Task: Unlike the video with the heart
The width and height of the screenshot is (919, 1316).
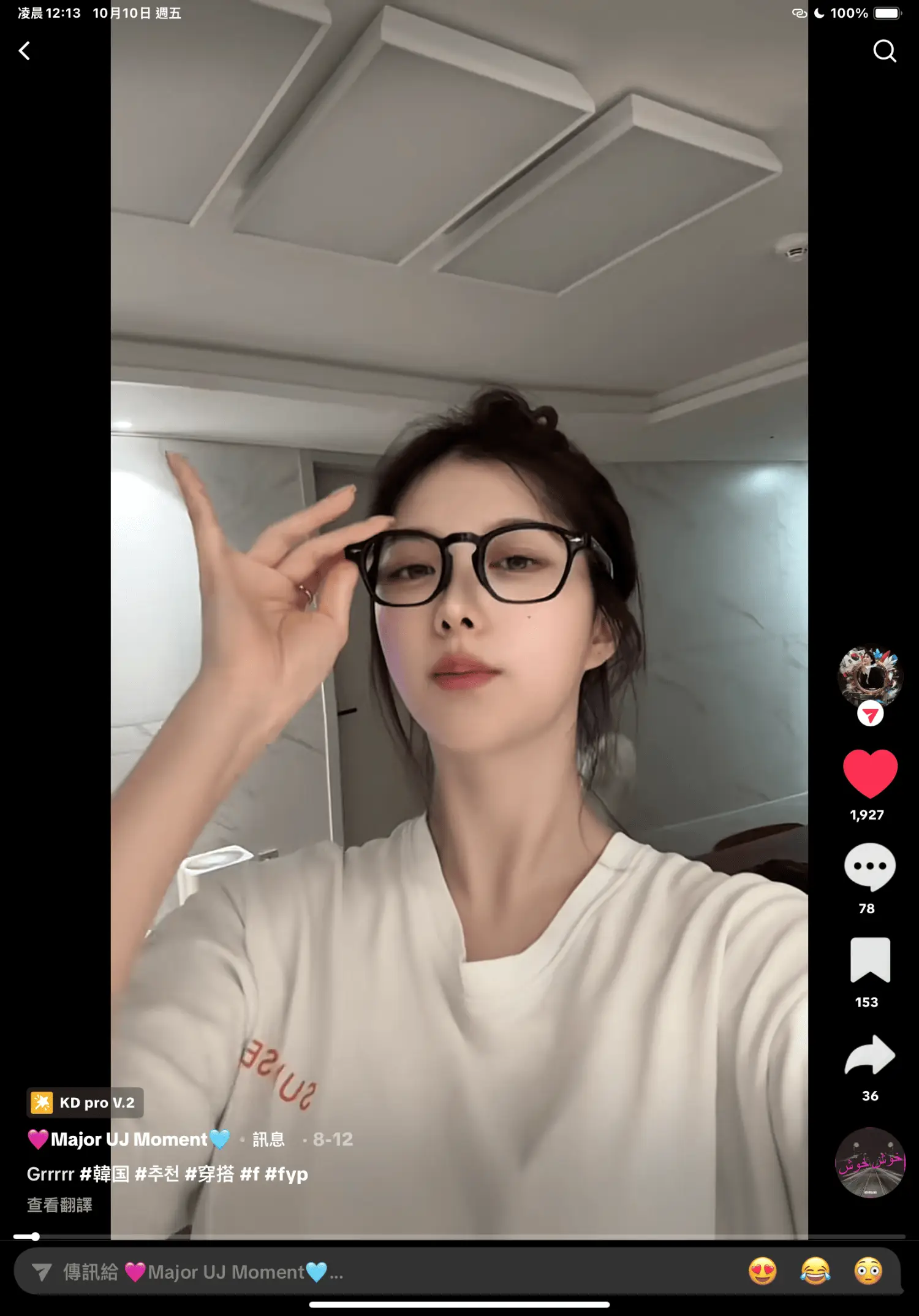Action: (870, 773)
